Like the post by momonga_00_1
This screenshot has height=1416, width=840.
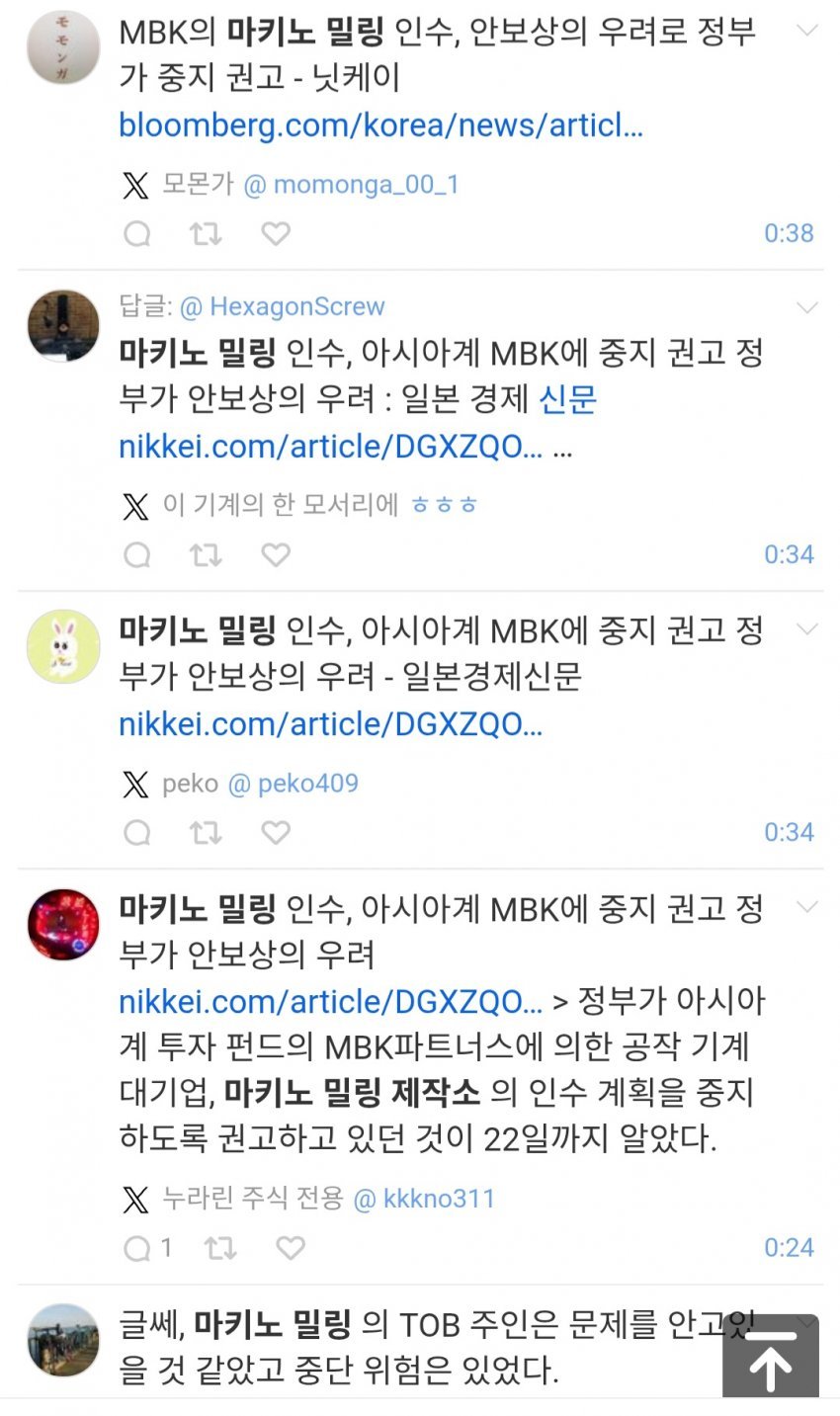(276, 233)
